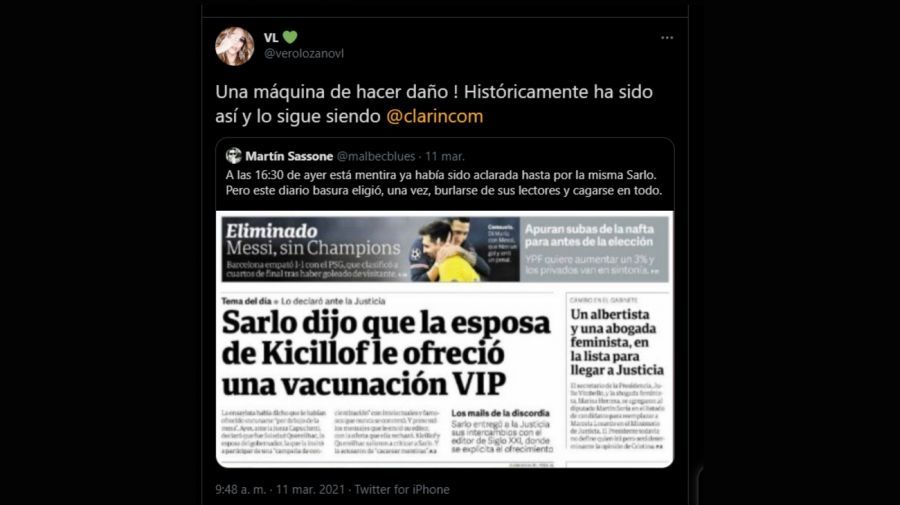Open the @verolozanovl profile handle

point(303,54)
